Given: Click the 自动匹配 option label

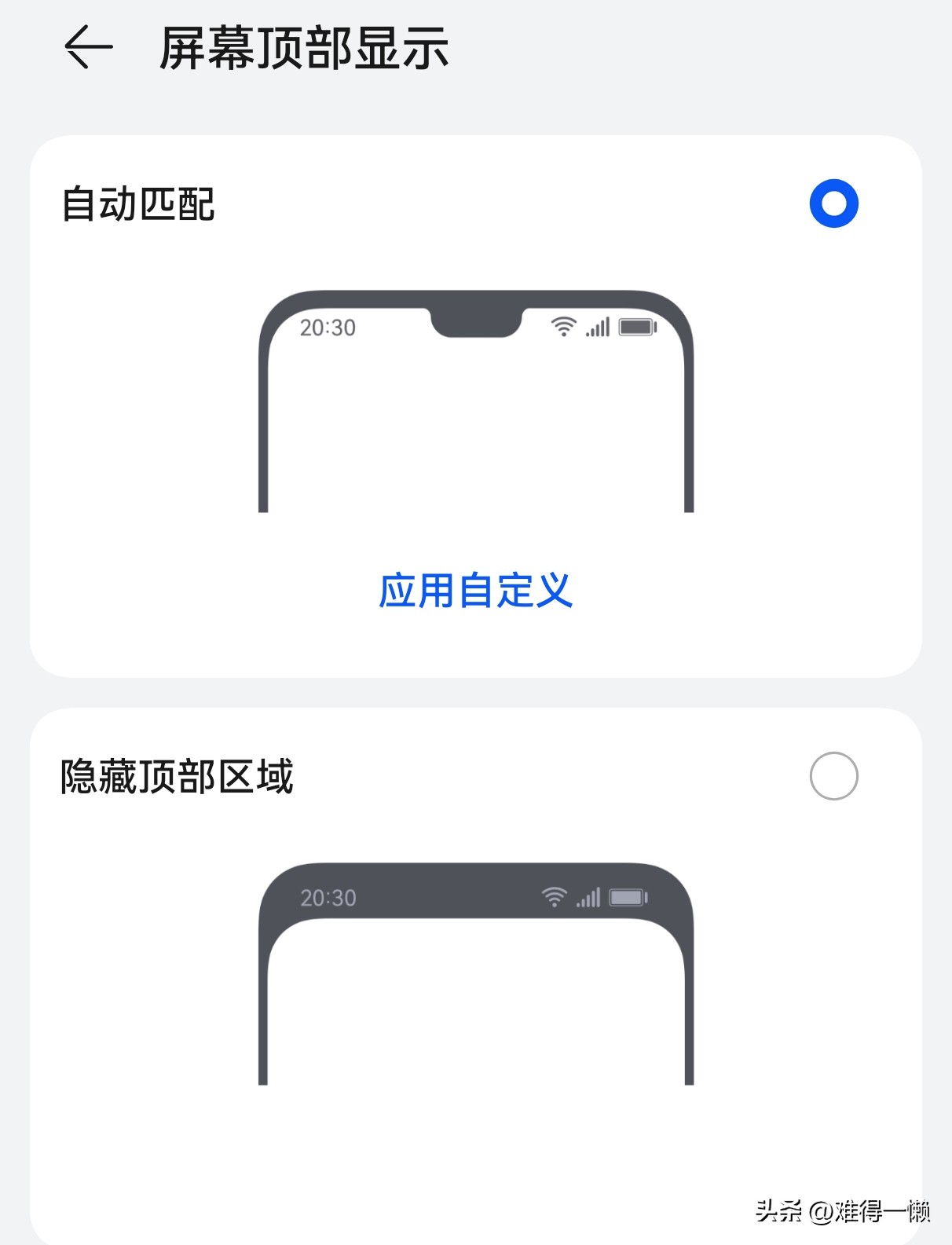Looking at the screenshot, I should tap(137, 206).
